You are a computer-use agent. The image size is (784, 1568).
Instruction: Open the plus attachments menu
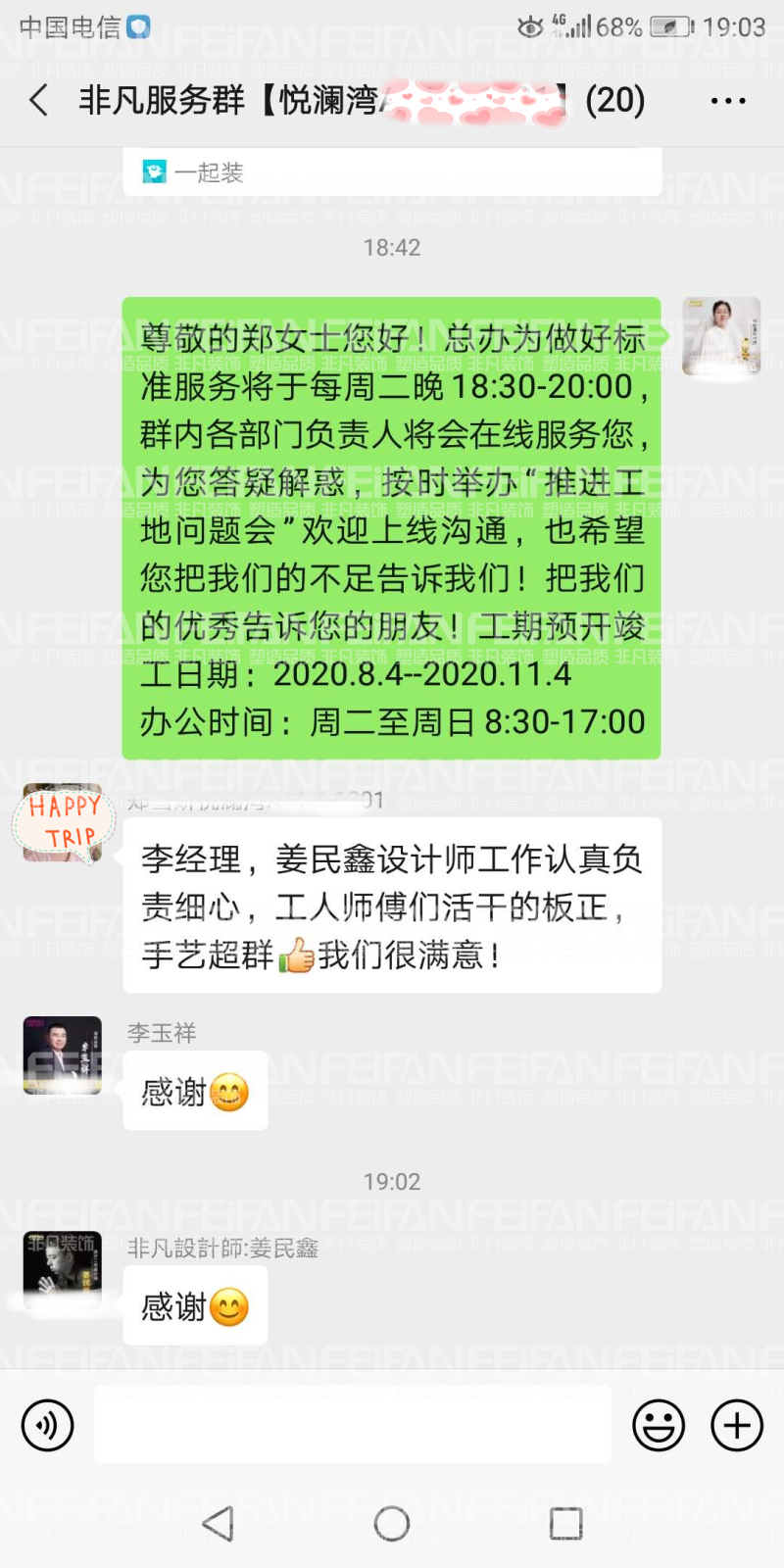click(x=737, y=1425)
